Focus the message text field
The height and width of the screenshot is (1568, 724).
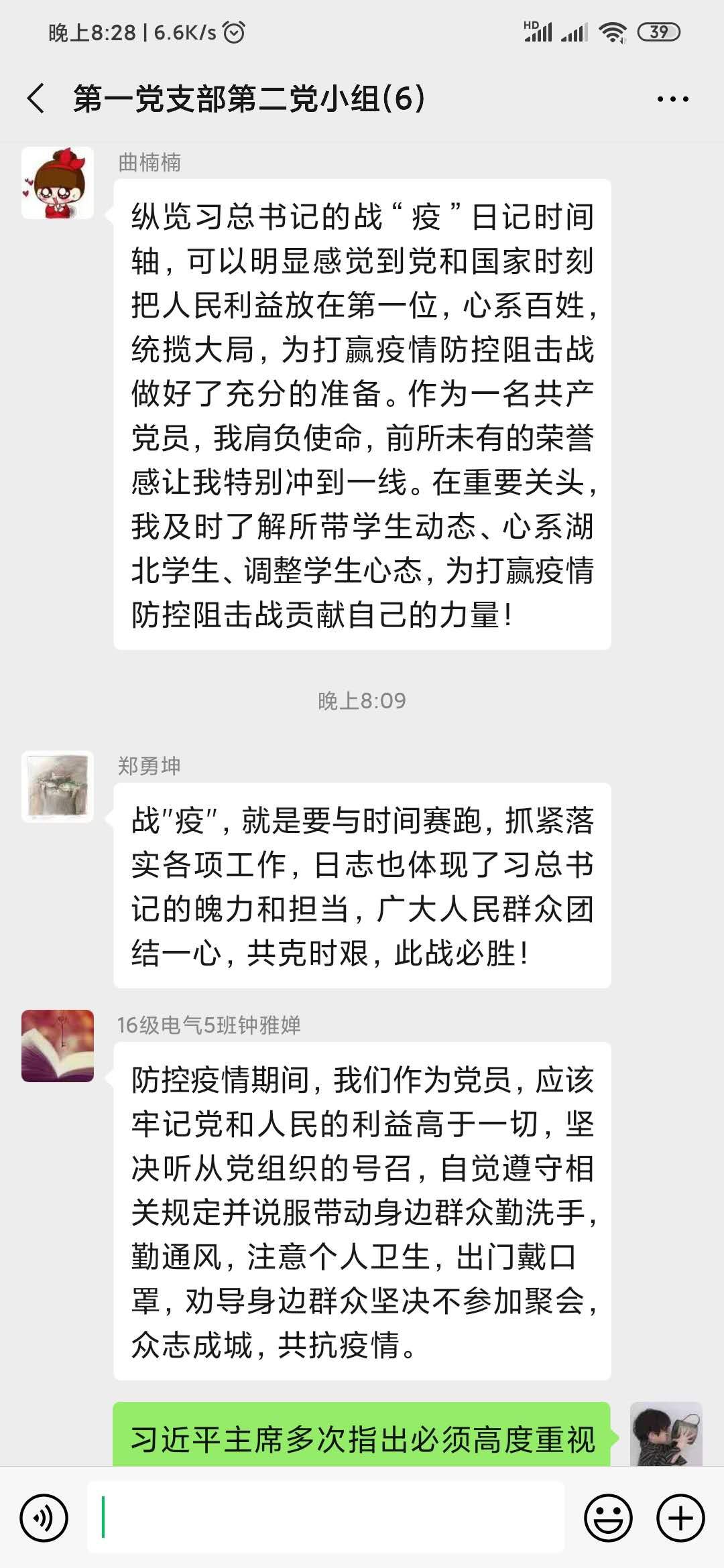click(x=326, y=1517)
